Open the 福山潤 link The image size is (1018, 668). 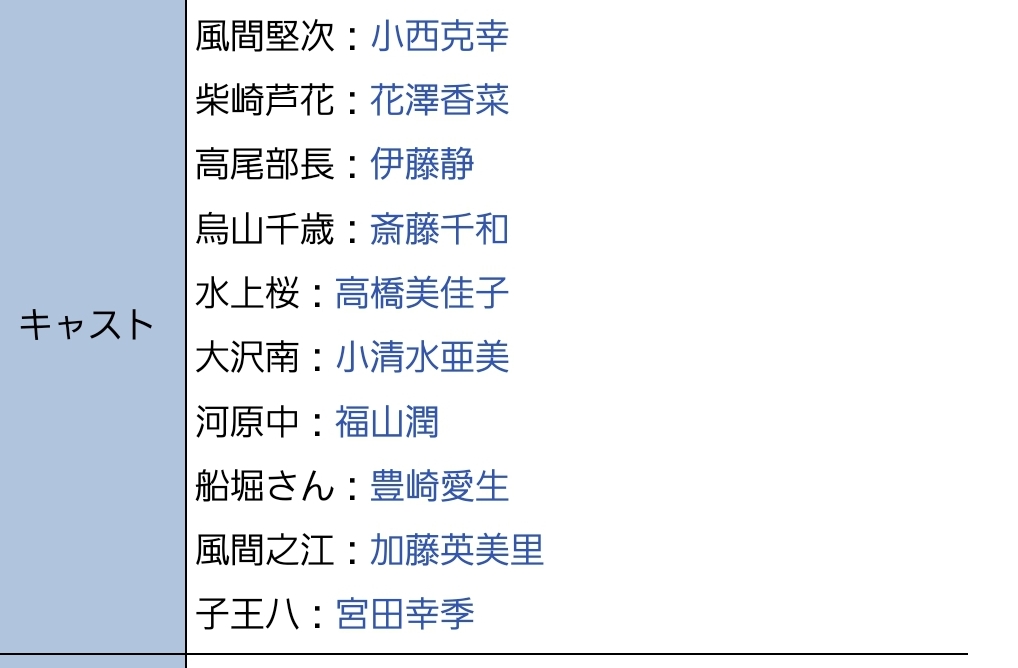coord(387,422)
